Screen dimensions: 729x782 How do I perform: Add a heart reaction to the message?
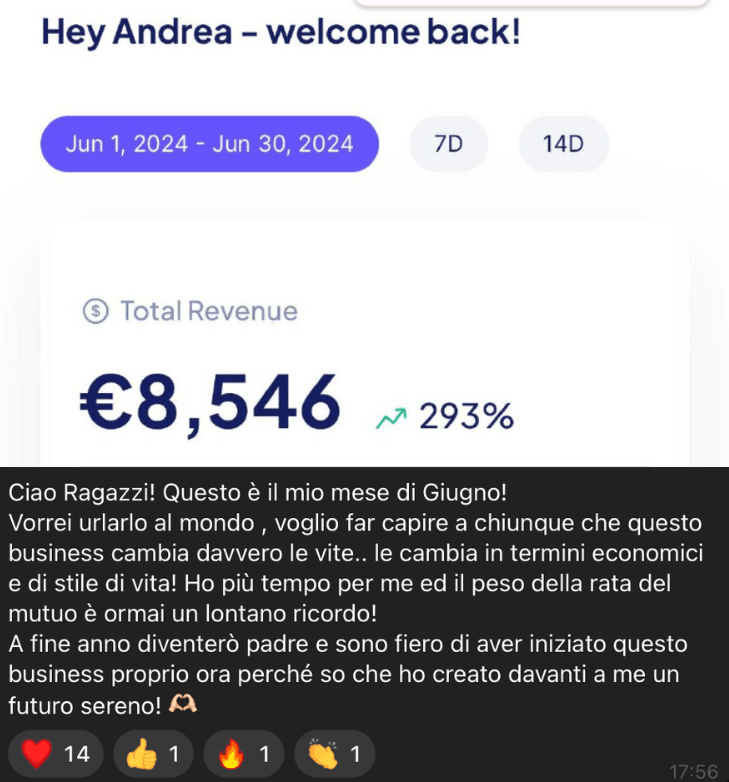pos(55,755)
